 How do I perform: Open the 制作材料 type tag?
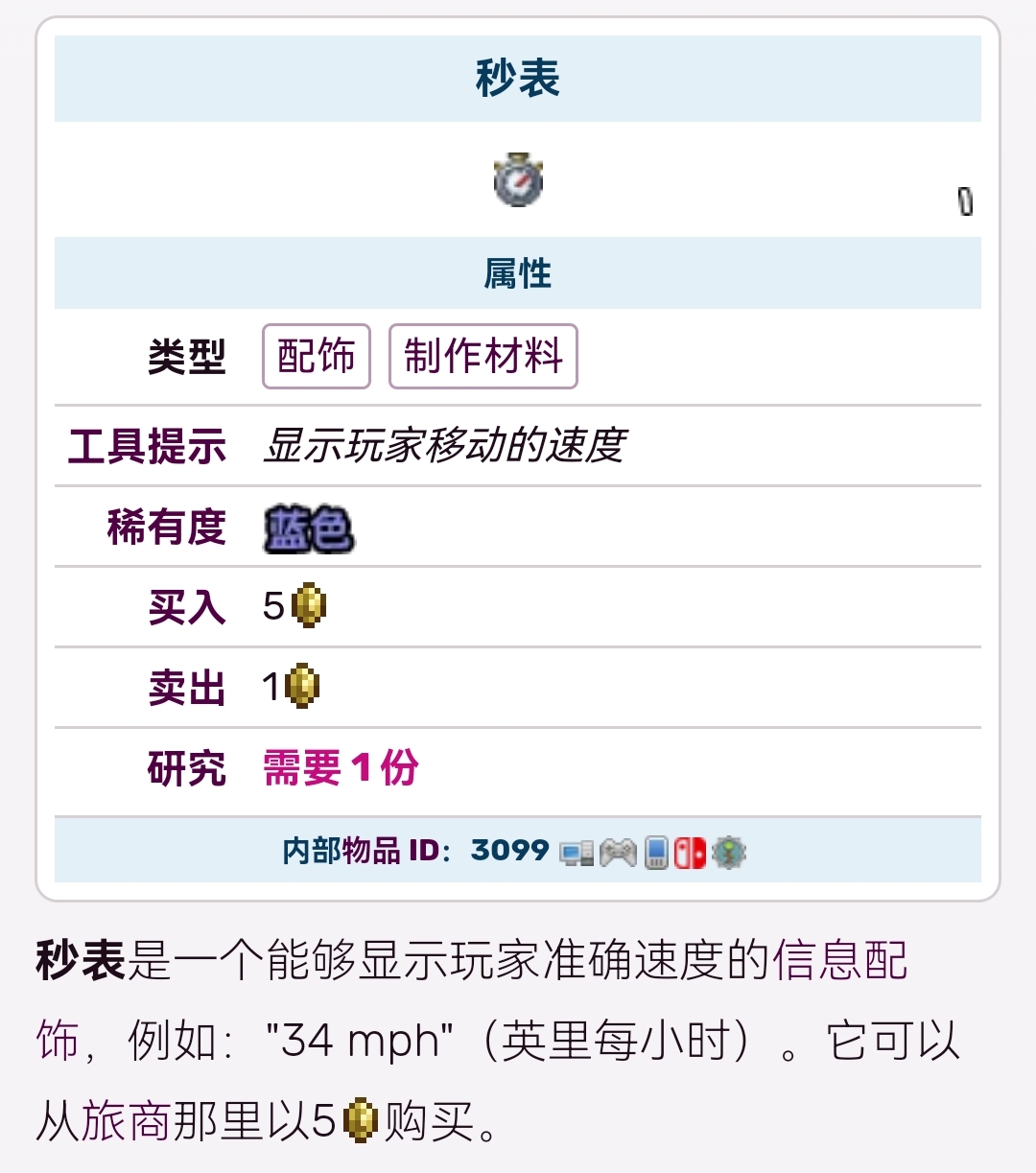click(x=483, y=356)
